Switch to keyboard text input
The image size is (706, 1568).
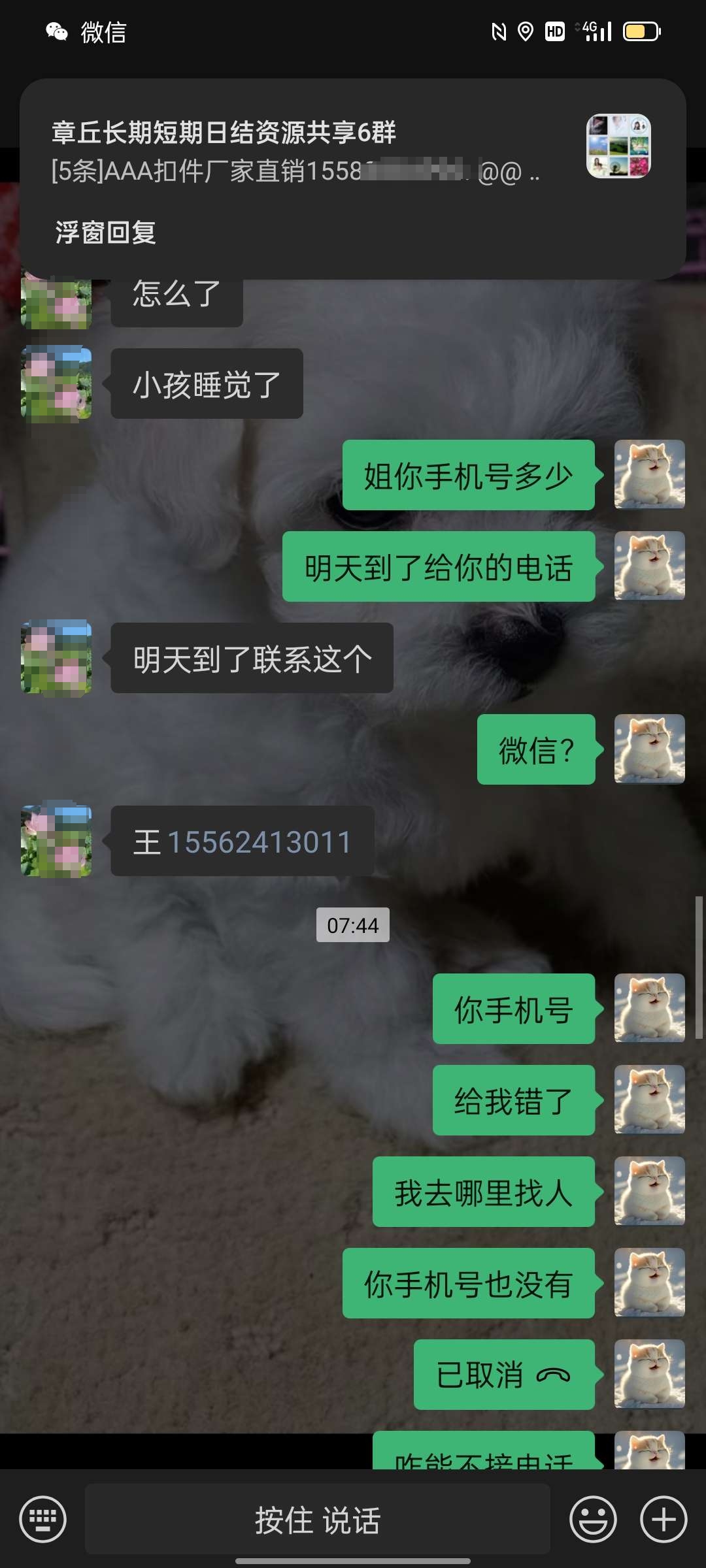pos(42,1519)
